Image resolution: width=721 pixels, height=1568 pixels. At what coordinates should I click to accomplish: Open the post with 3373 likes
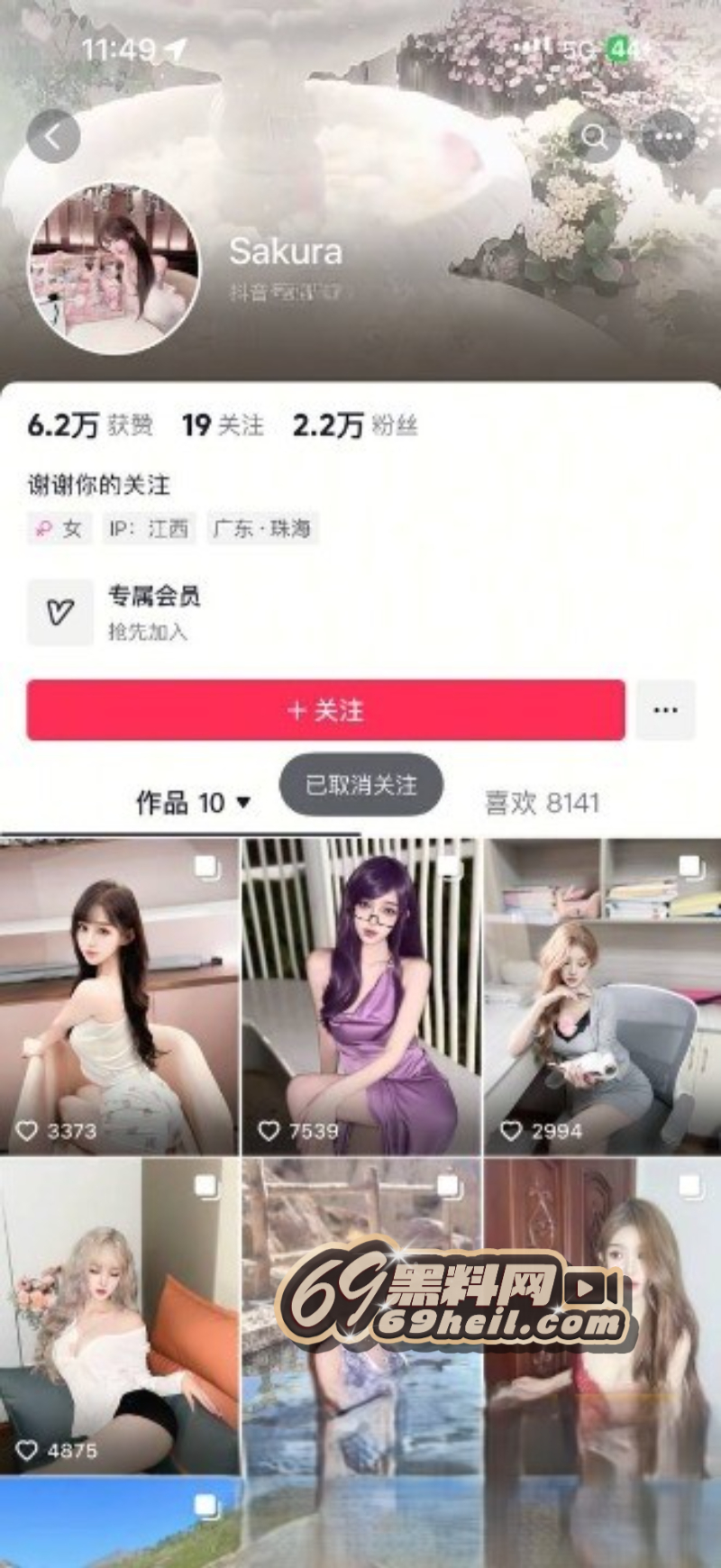(x=119, y=996)
